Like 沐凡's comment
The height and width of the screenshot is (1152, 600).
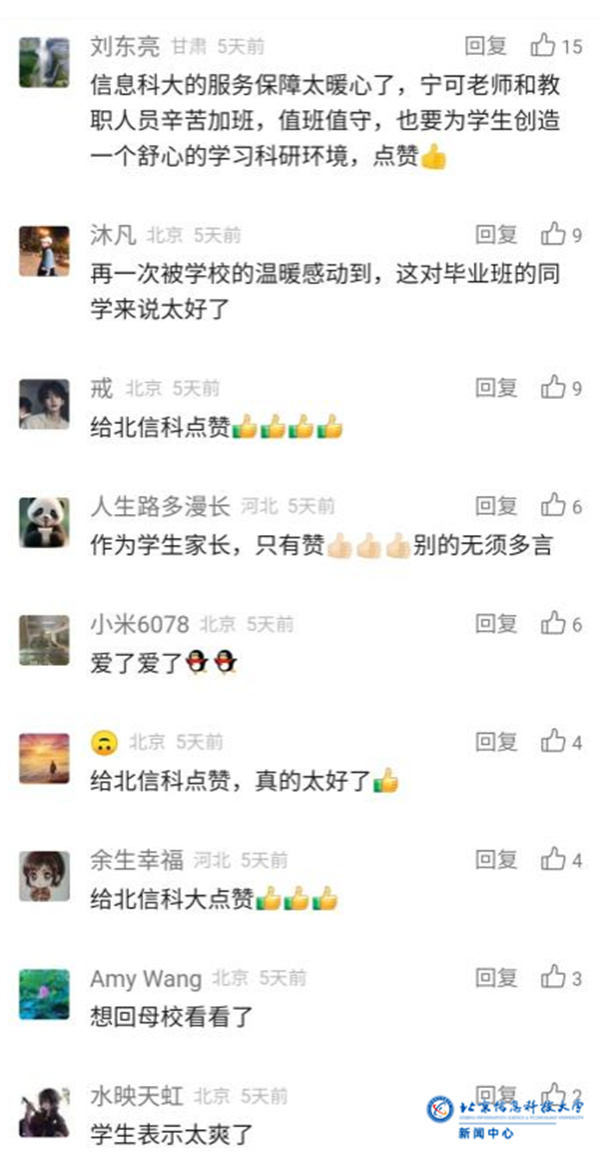(553, 235)
